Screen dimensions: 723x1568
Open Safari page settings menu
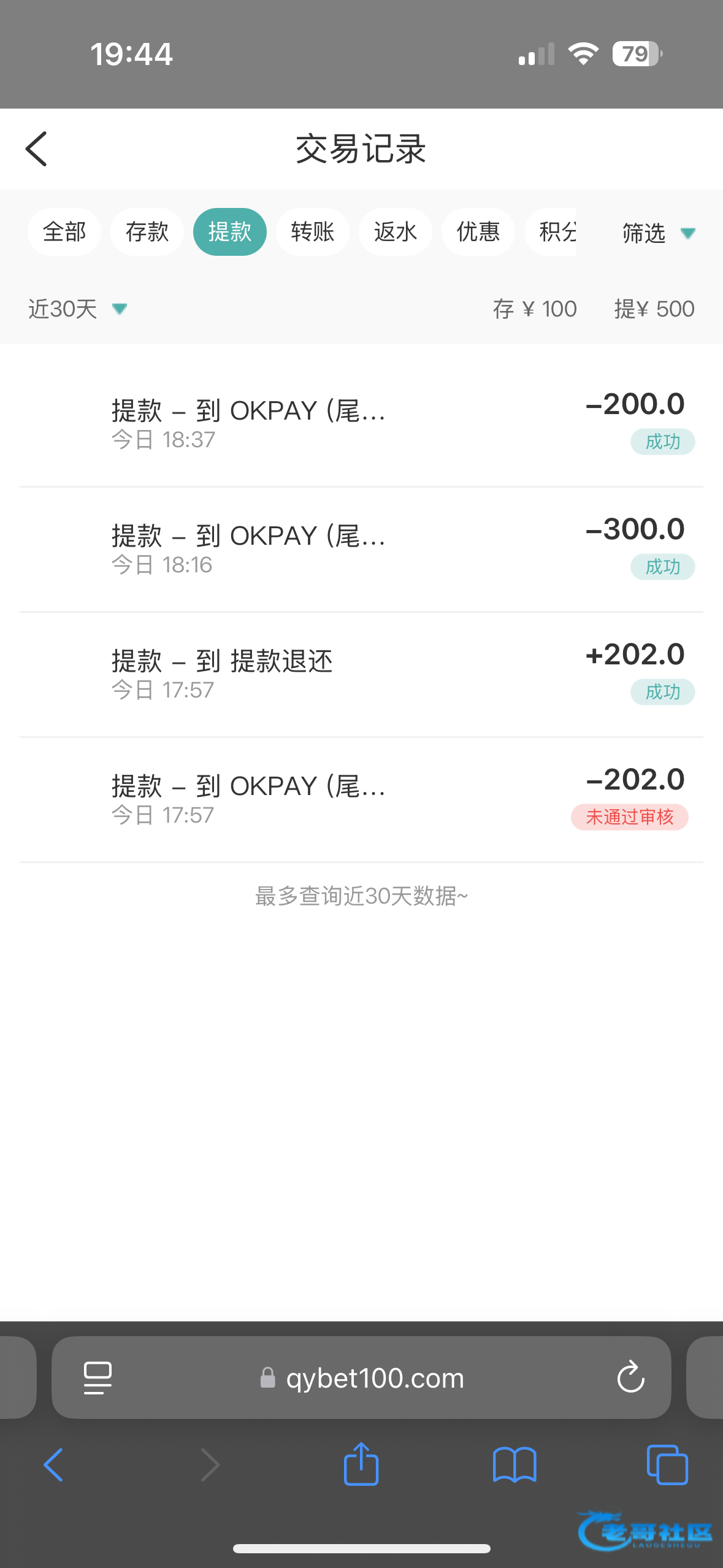point(98,1377)
